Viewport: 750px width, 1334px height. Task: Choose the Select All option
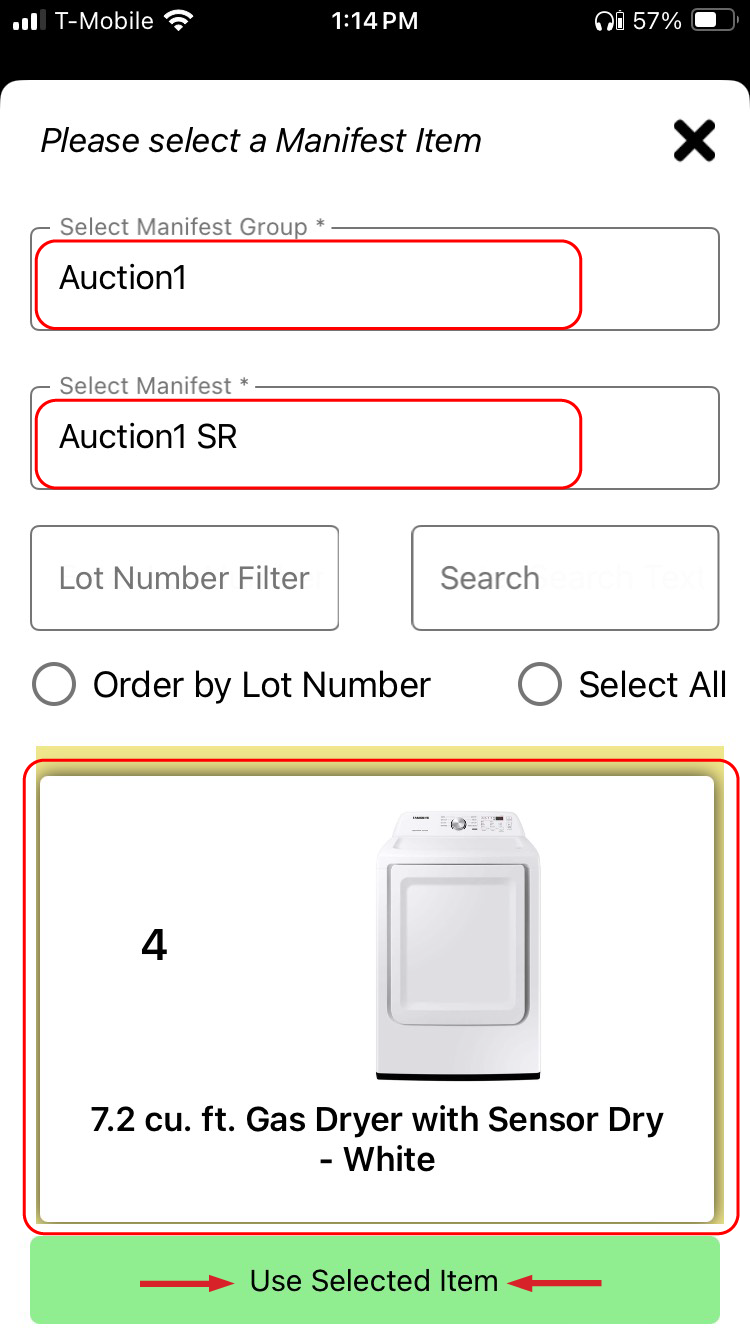pyautogui.click(x=540, y=685)
